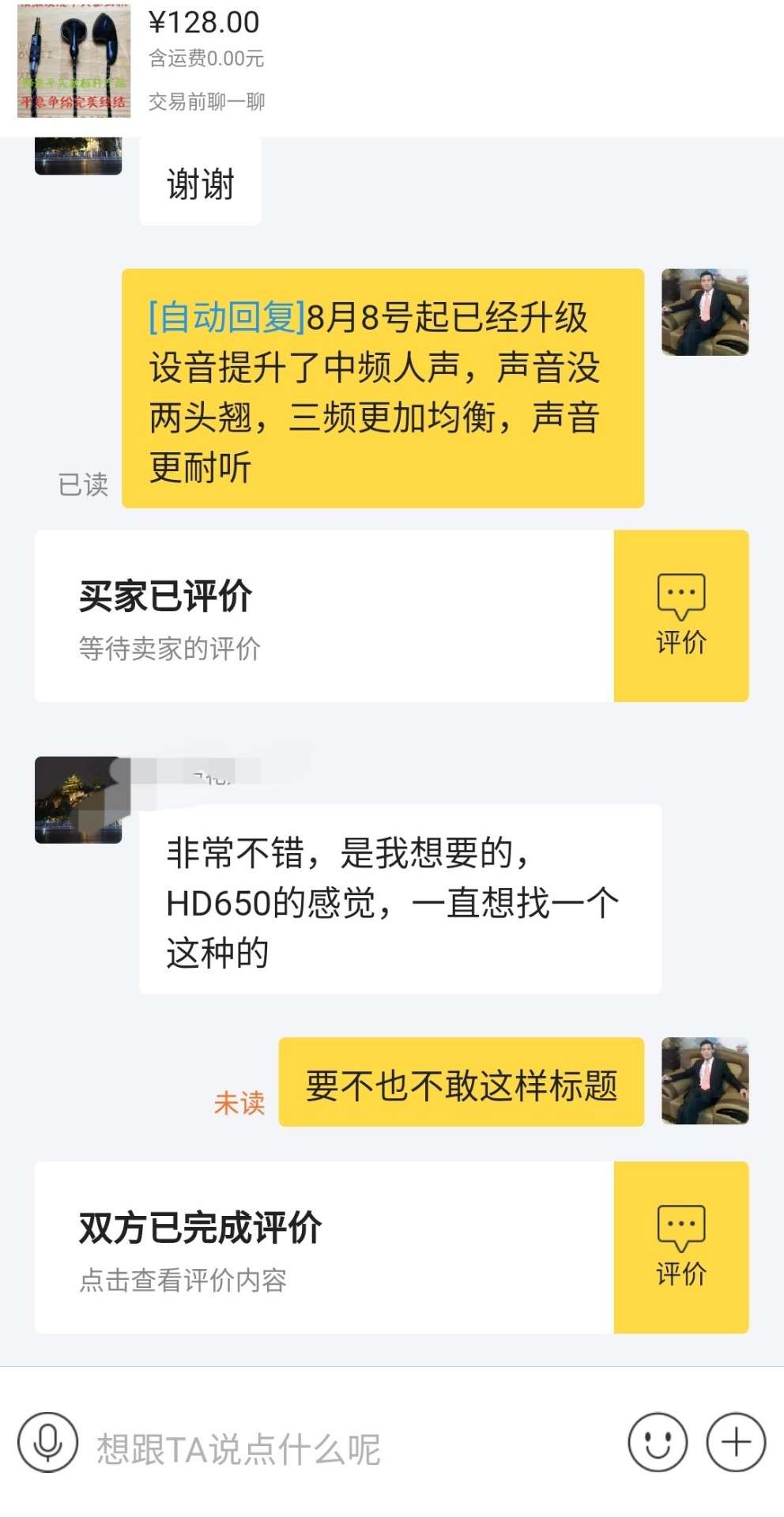Open the earphone product thumbnail
This screenshot has height=1518, width=784.
(74, 60)
